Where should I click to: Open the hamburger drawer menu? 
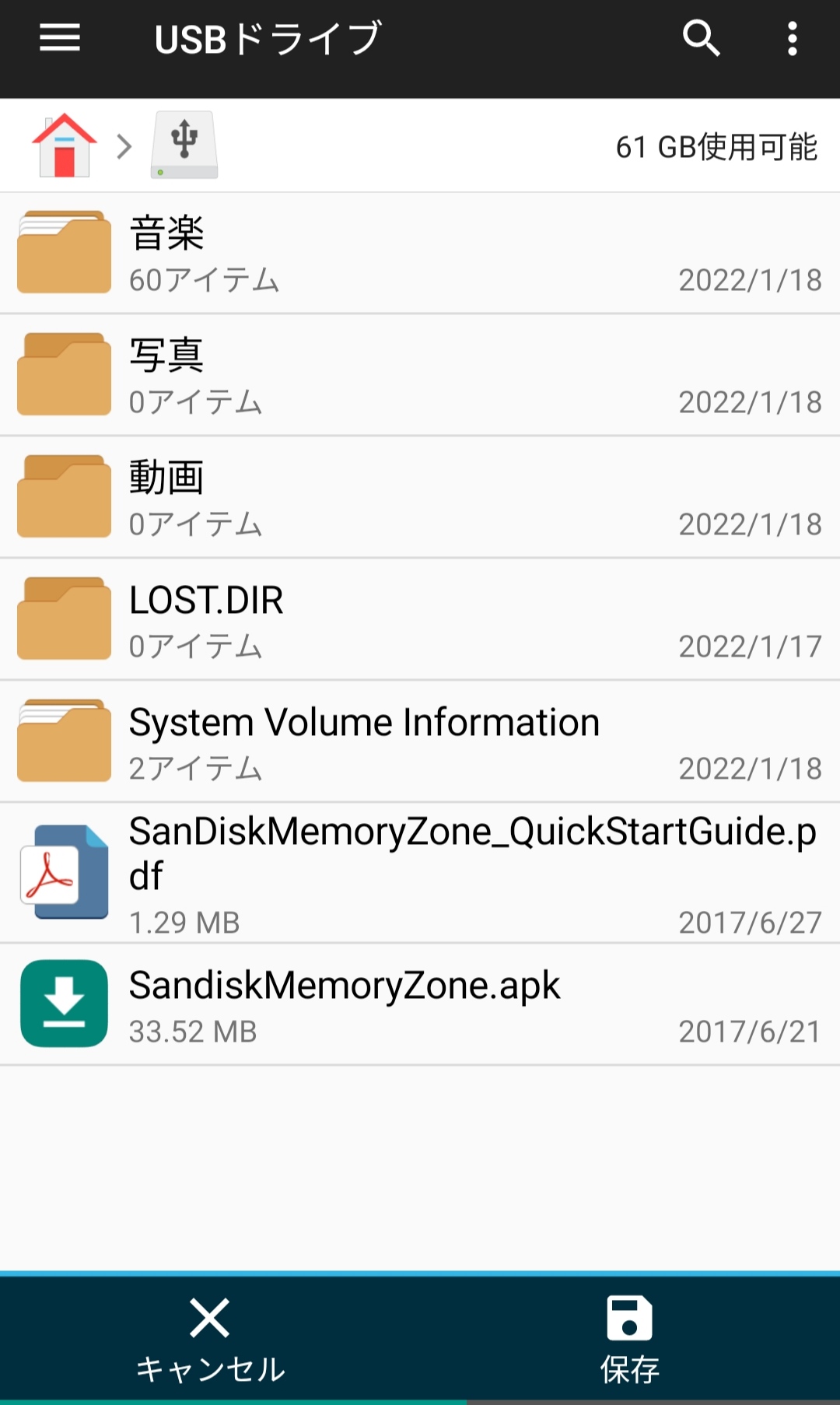click(60, 38)
